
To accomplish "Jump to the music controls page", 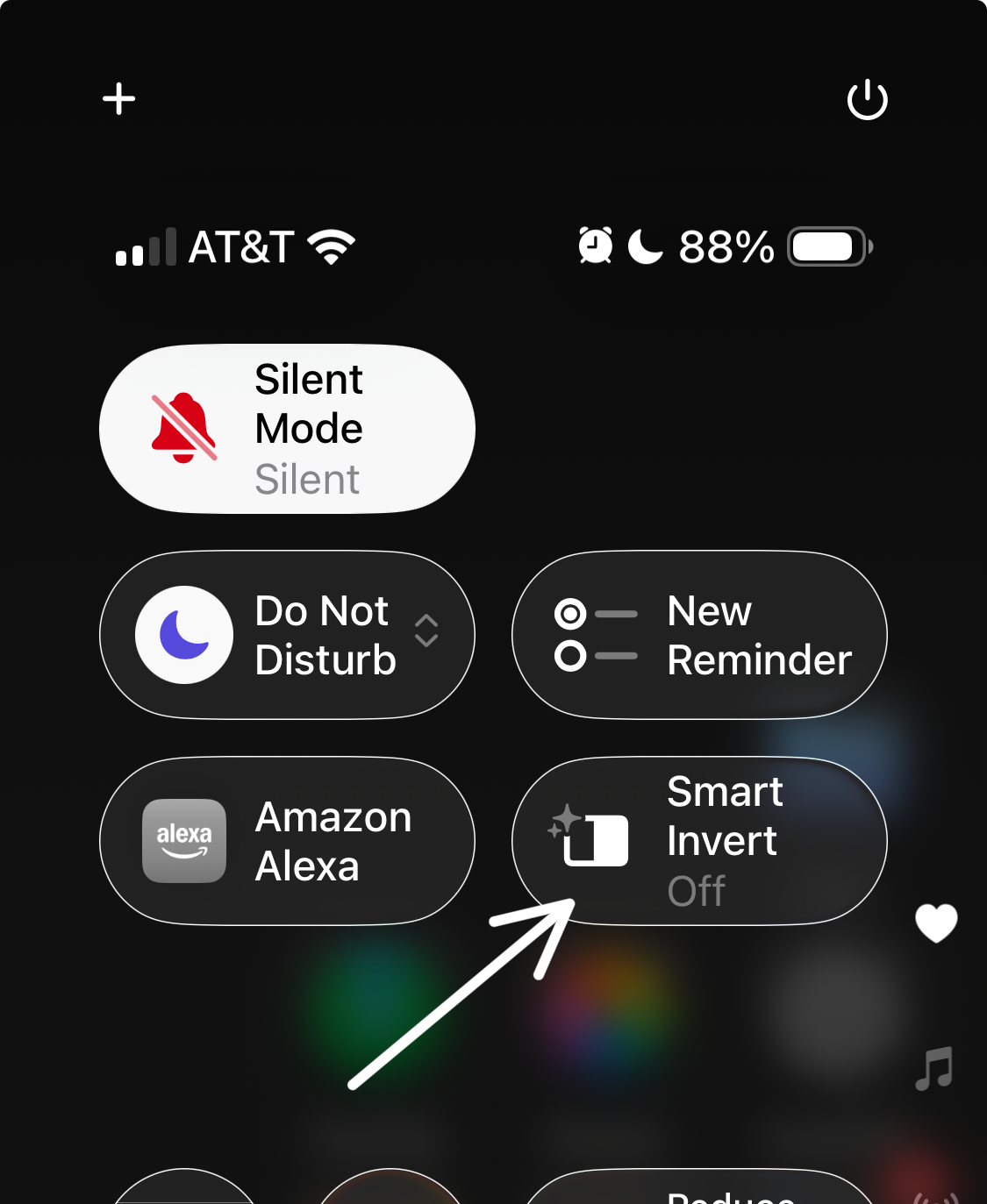I will [x=934, y=1068].
